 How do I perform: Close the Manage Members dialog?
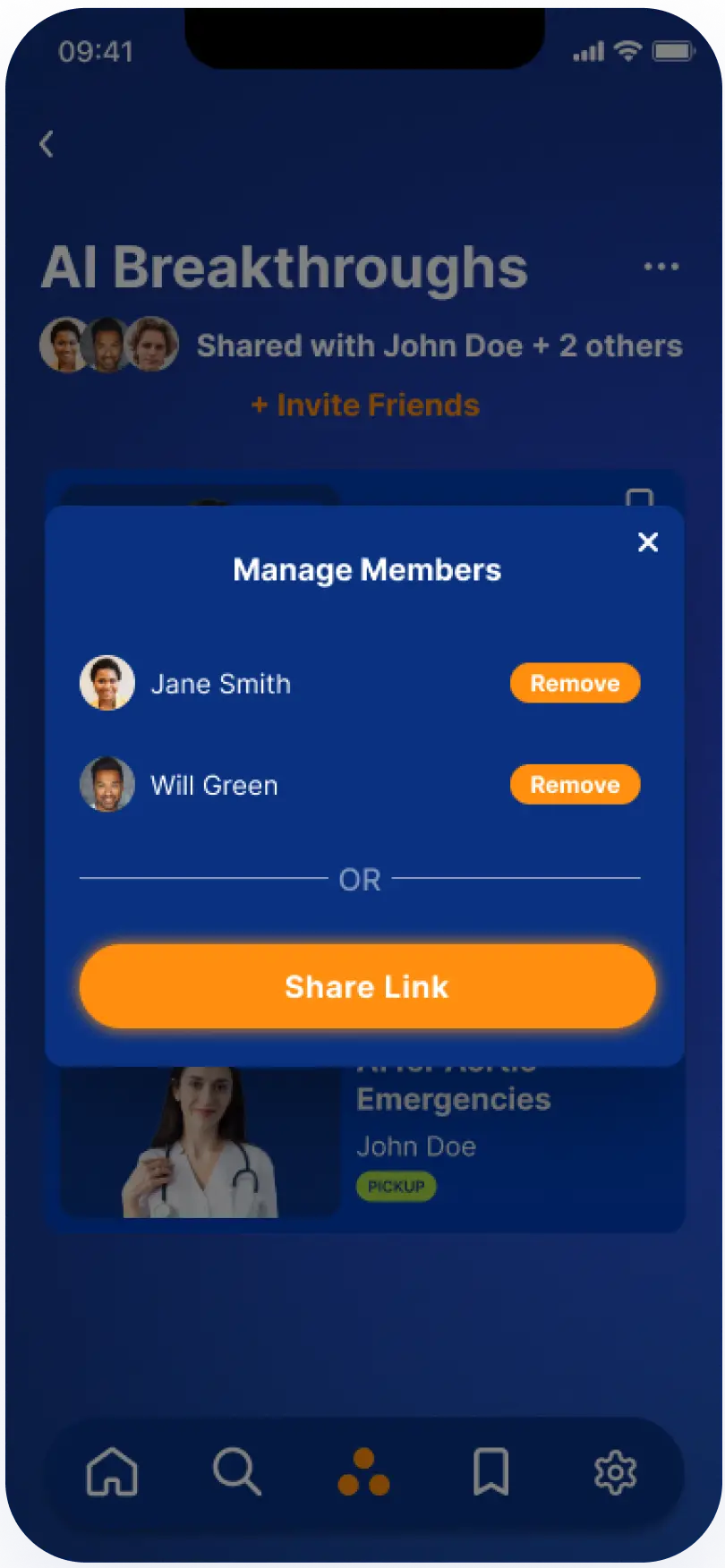coord(648,541)
